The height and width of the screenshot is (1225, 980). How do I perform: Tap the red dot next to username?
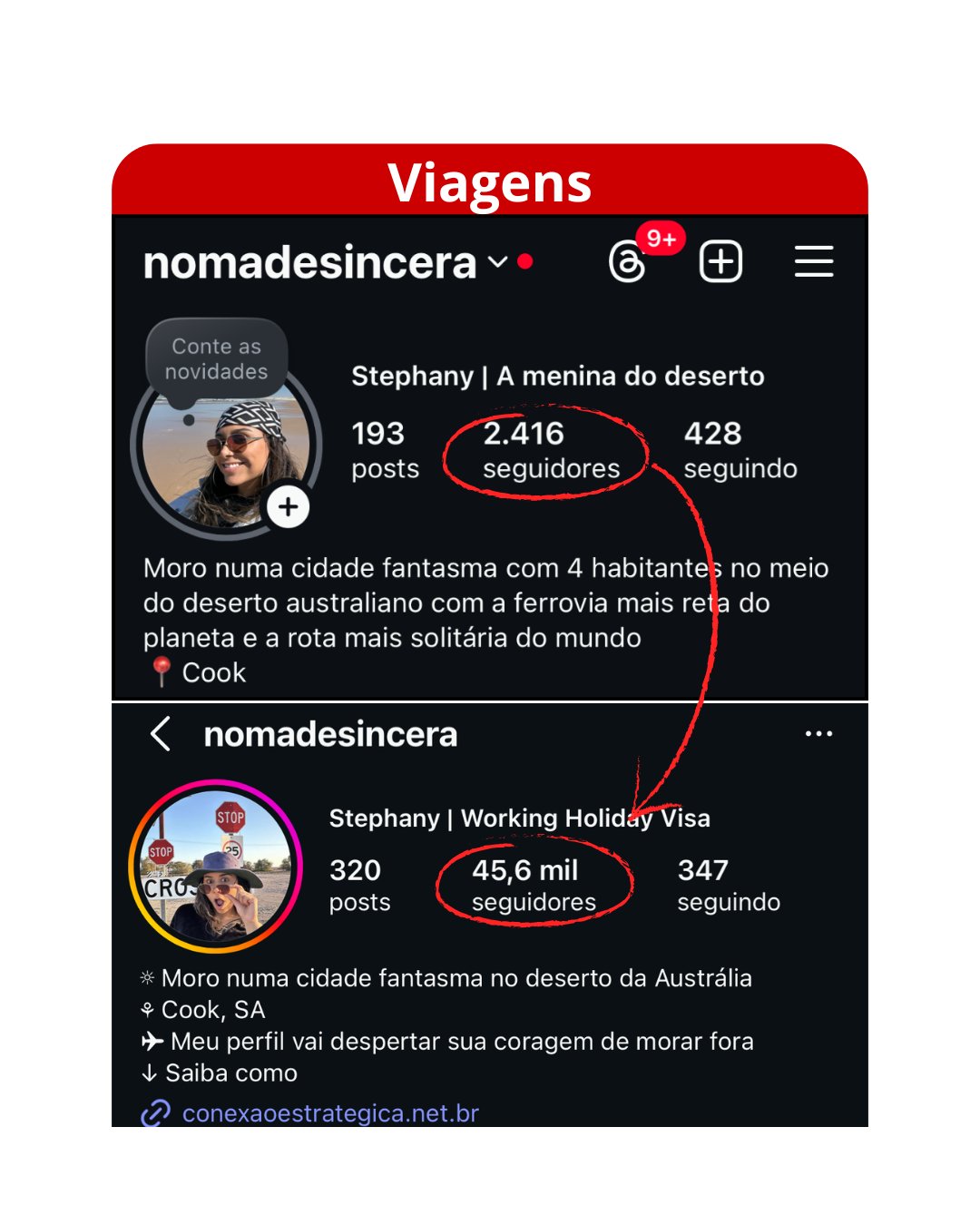[x=524, y=263]
